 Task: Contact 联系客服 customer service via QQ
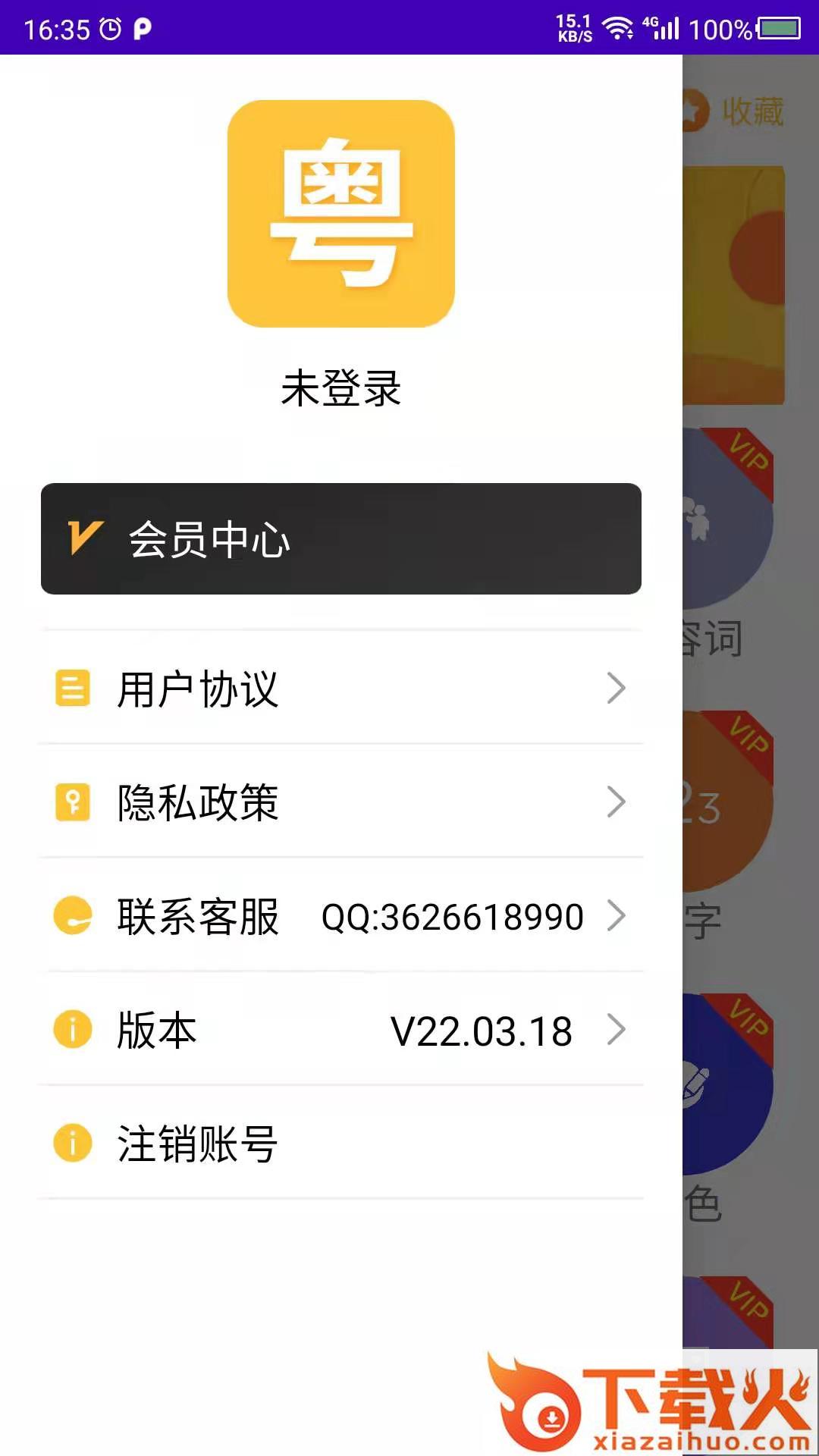(340, 916)
